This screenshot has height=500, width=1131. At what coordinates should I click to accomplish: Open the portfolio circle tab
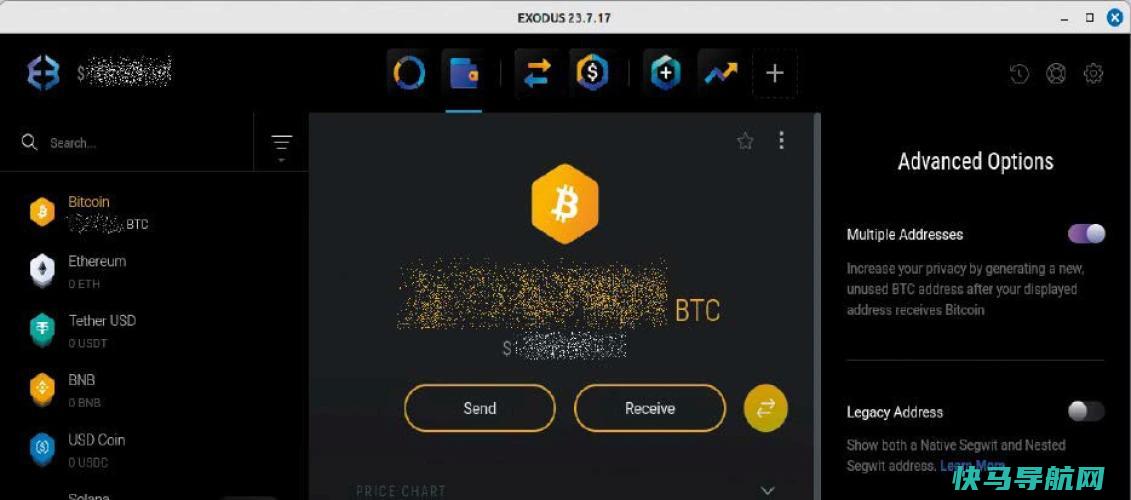pos(408,73)
